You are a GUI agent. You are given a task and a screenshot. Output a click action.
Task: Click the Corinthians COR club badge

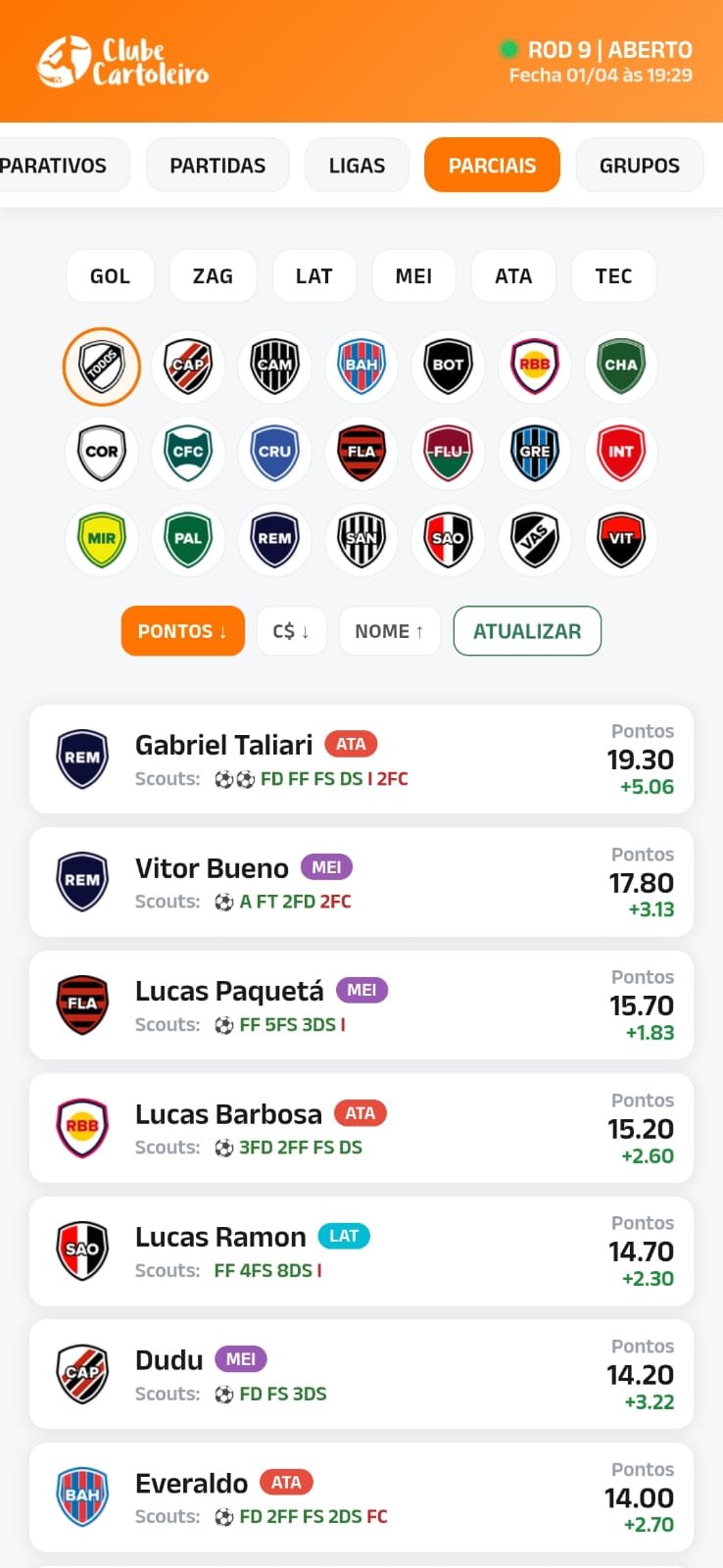click(101, 453)
